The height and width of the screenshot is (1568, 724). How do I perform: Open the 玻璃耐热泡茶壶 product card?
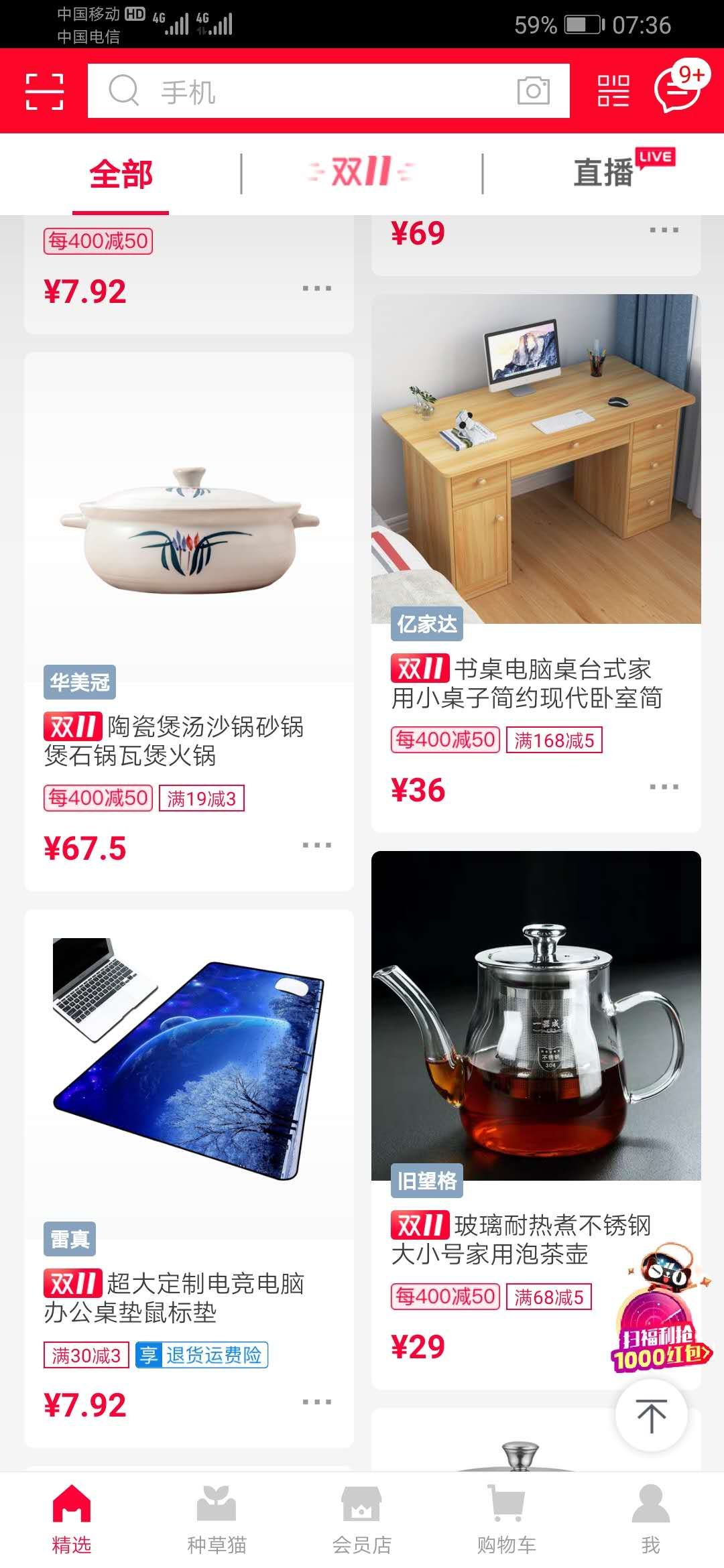536,1120
